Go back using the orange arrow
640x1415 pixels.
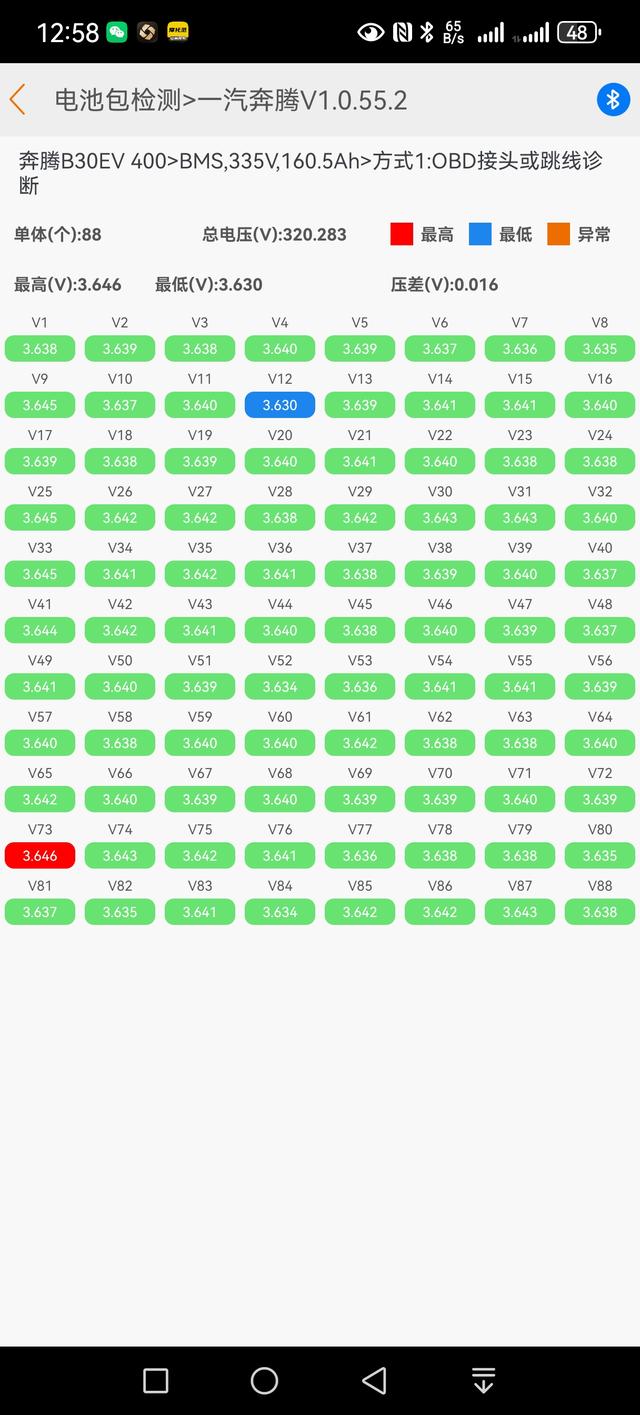click(x=18, y=100)
